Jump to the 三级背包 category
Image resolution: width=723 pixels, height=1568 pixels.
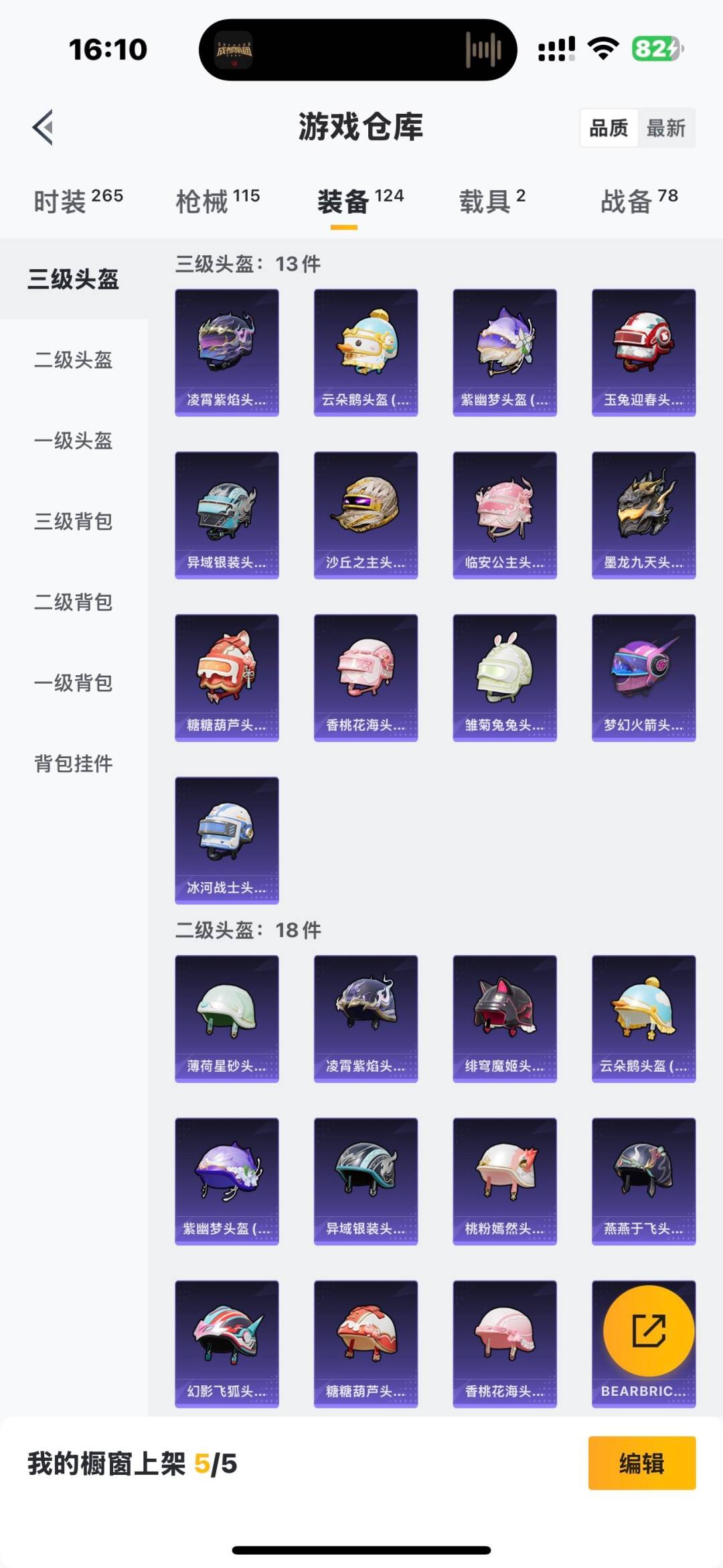[x=74, y=521]
